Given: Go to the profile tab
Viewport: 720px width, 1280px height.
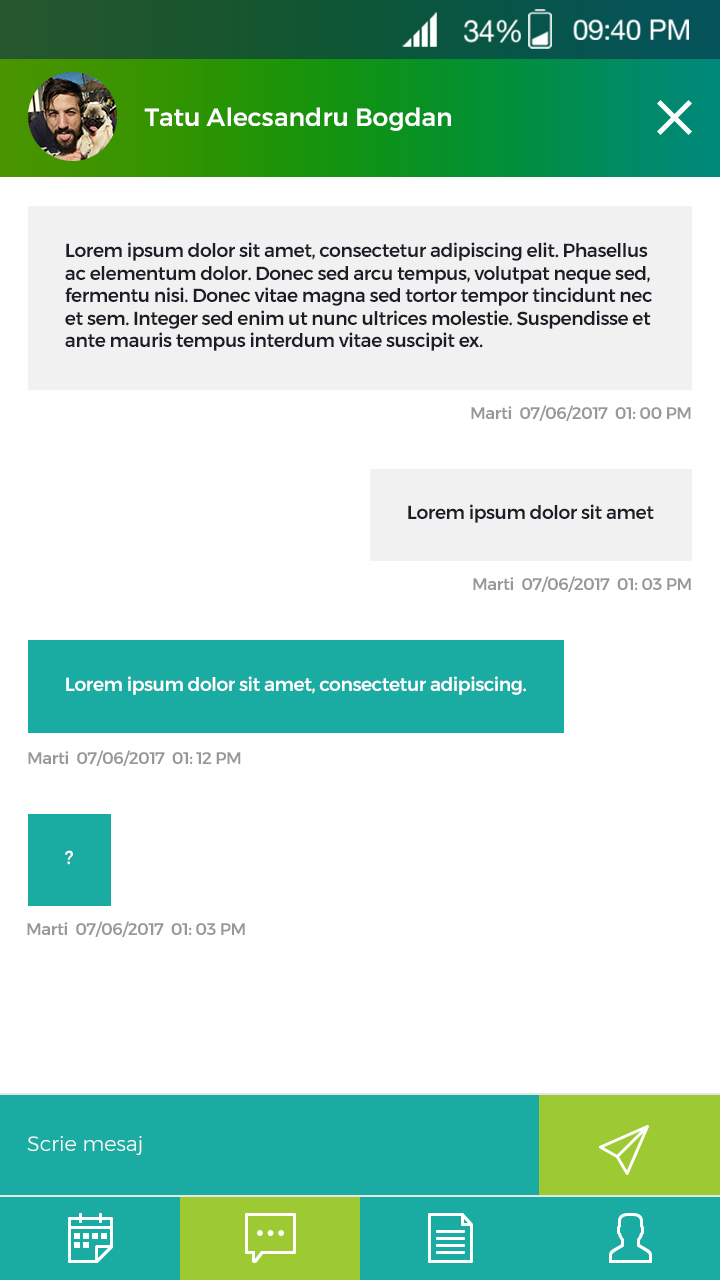Looking at the screenshot, I should point(630,1238).
